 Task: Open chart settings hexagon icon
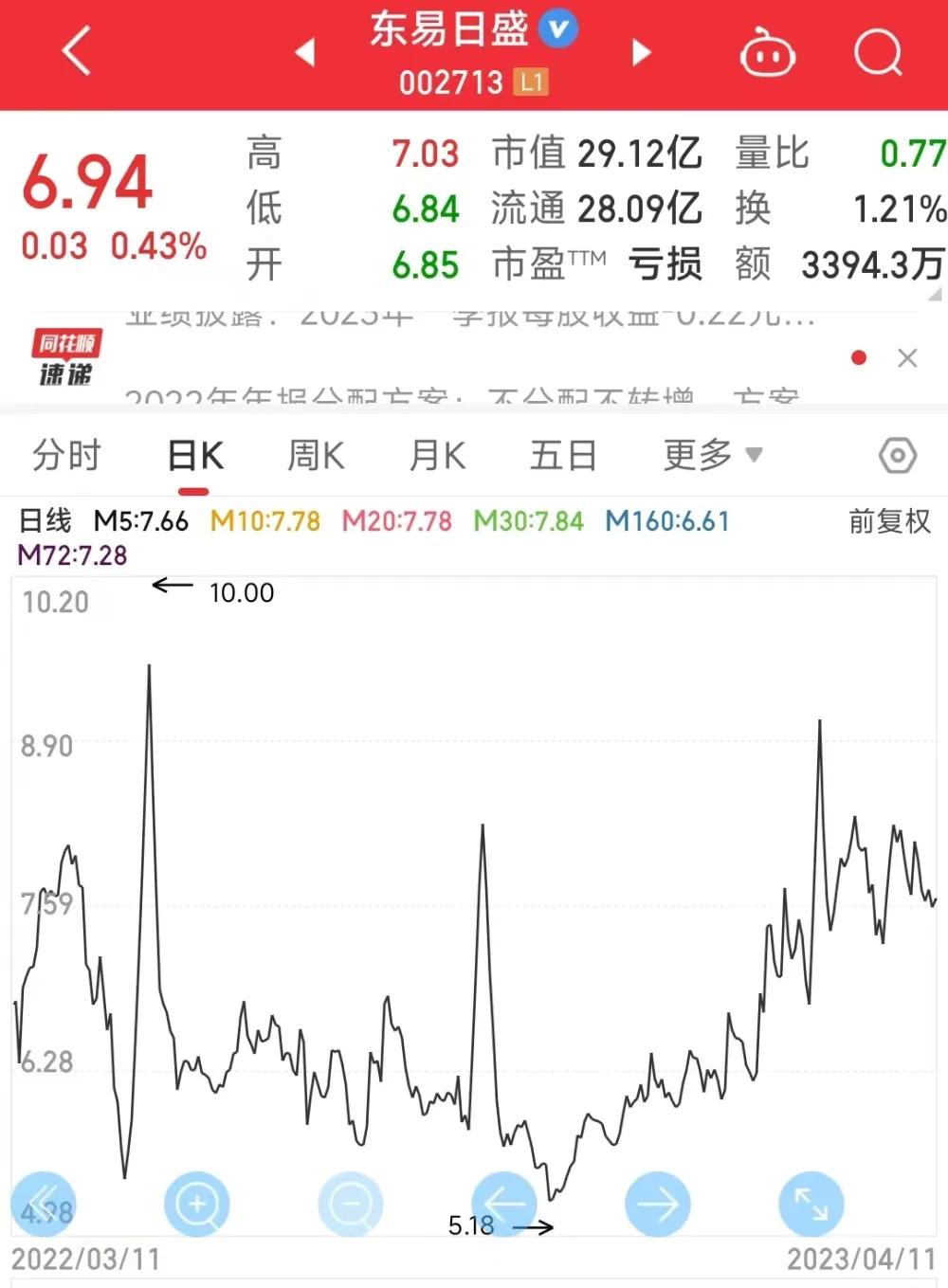(897, 456)
